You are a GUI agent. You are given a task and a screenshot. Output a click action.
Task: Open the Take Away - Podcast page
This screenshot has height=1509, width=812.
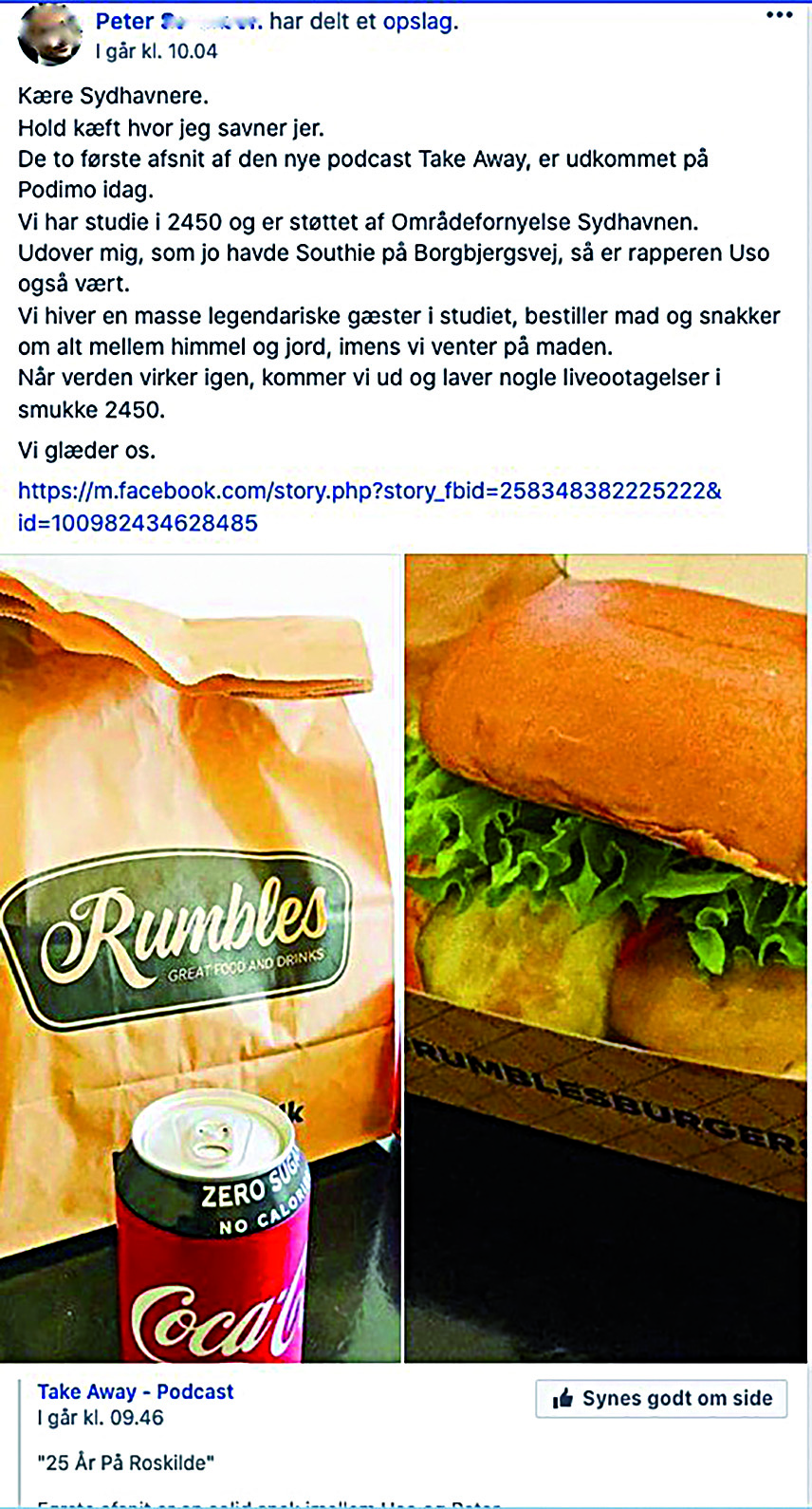136,1391
